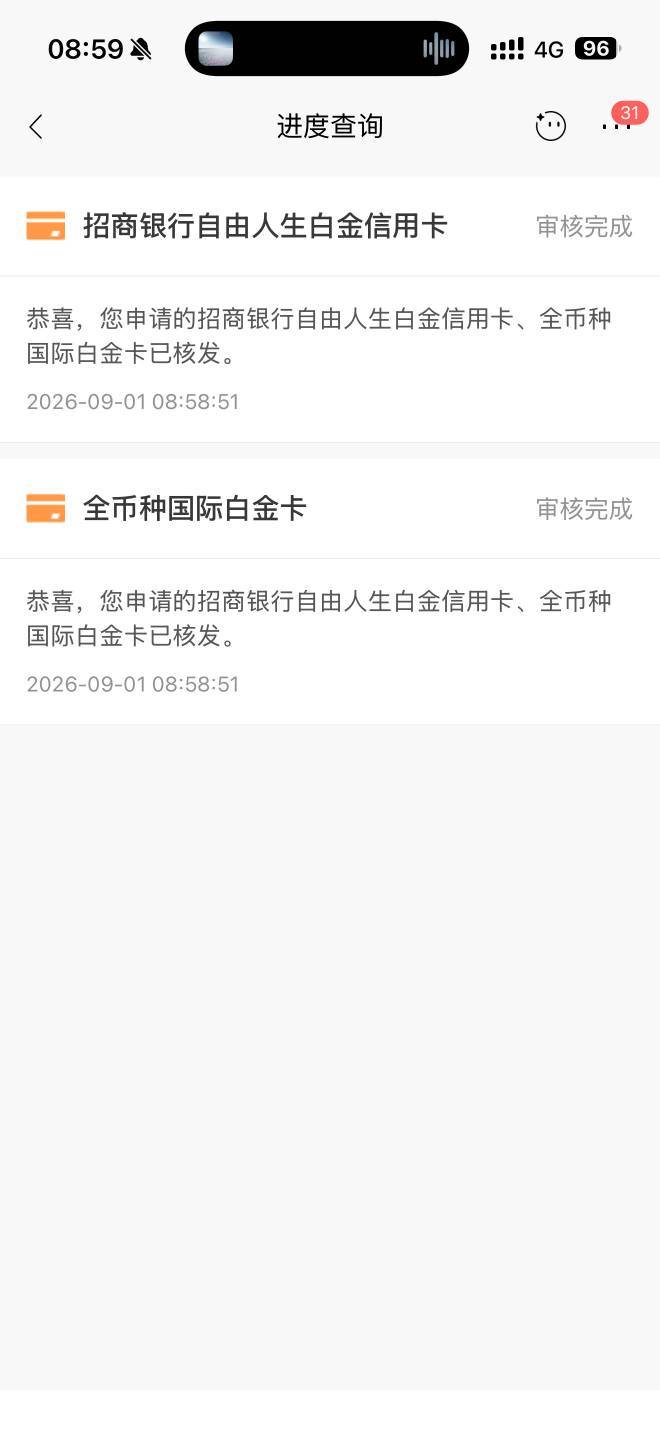Image resolution: width=660 pixels, height=1434 pixels.
Task: Open the 招商银行自由人生白金信用卡 application row
Action: pyautogui.click(x=330, y=226)
